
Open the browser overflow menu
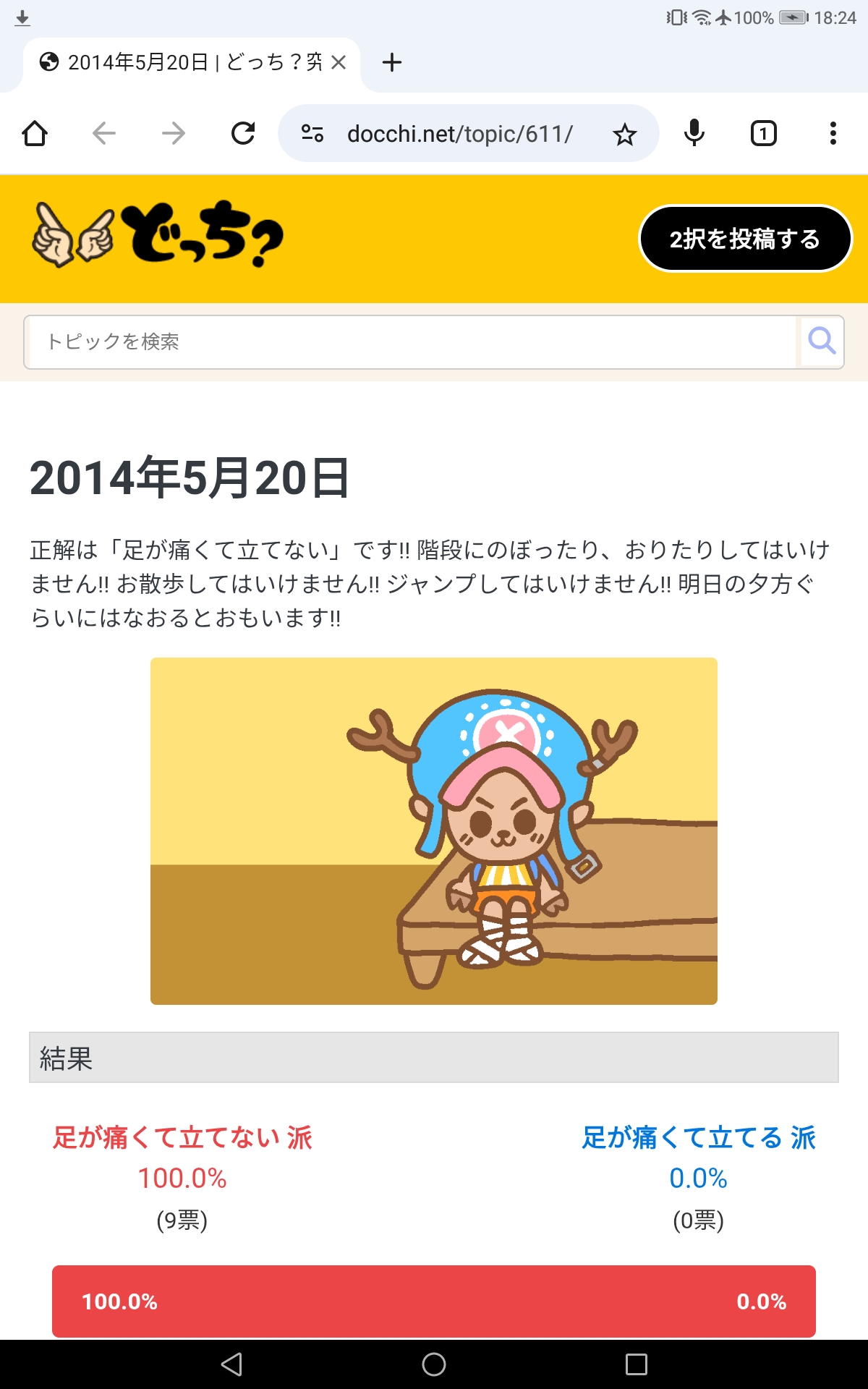click(x=833, y=134)
